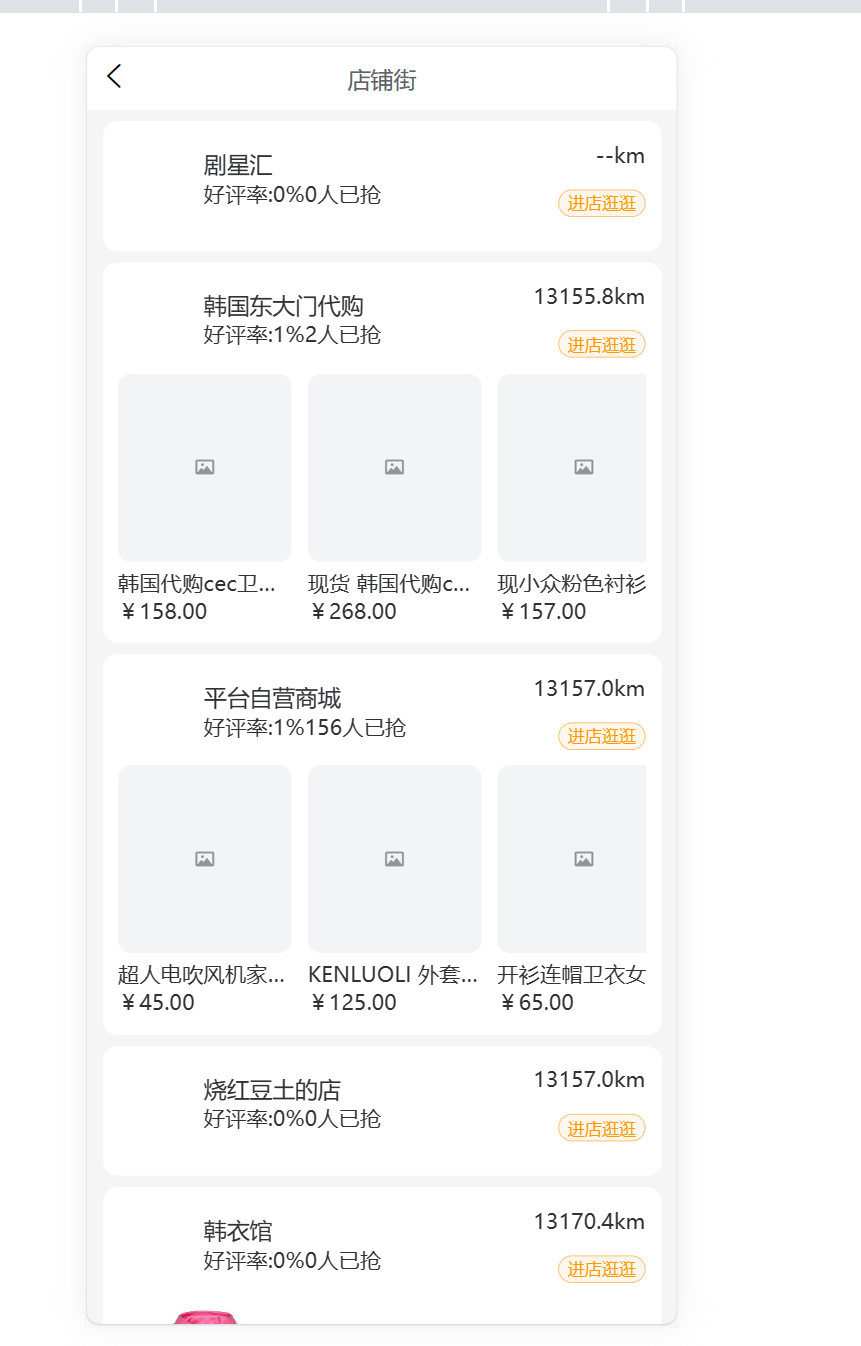Screen dimensions: 861x1346
Task: Tap 进店逛逛 for the 剧星汇 shop
Action: (x=601, y=203)
